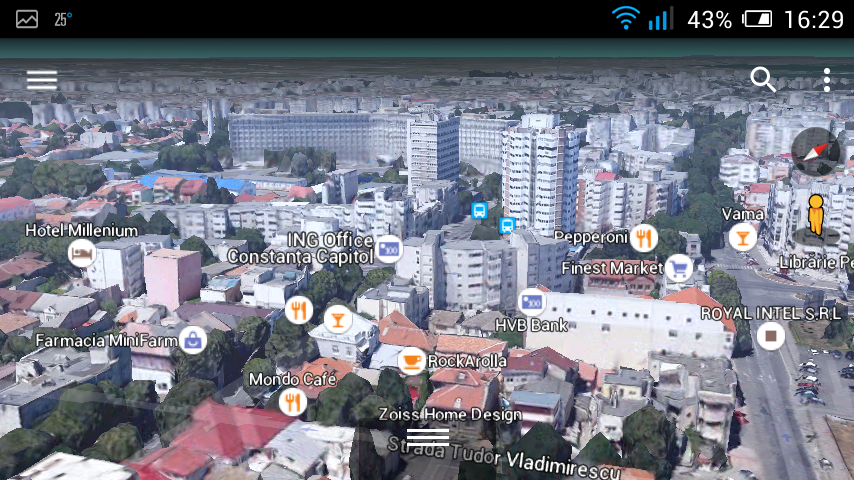This screenshot has width=854, height=480.
Task: Tap the Vama bar marker
Action: pos(742,237)
